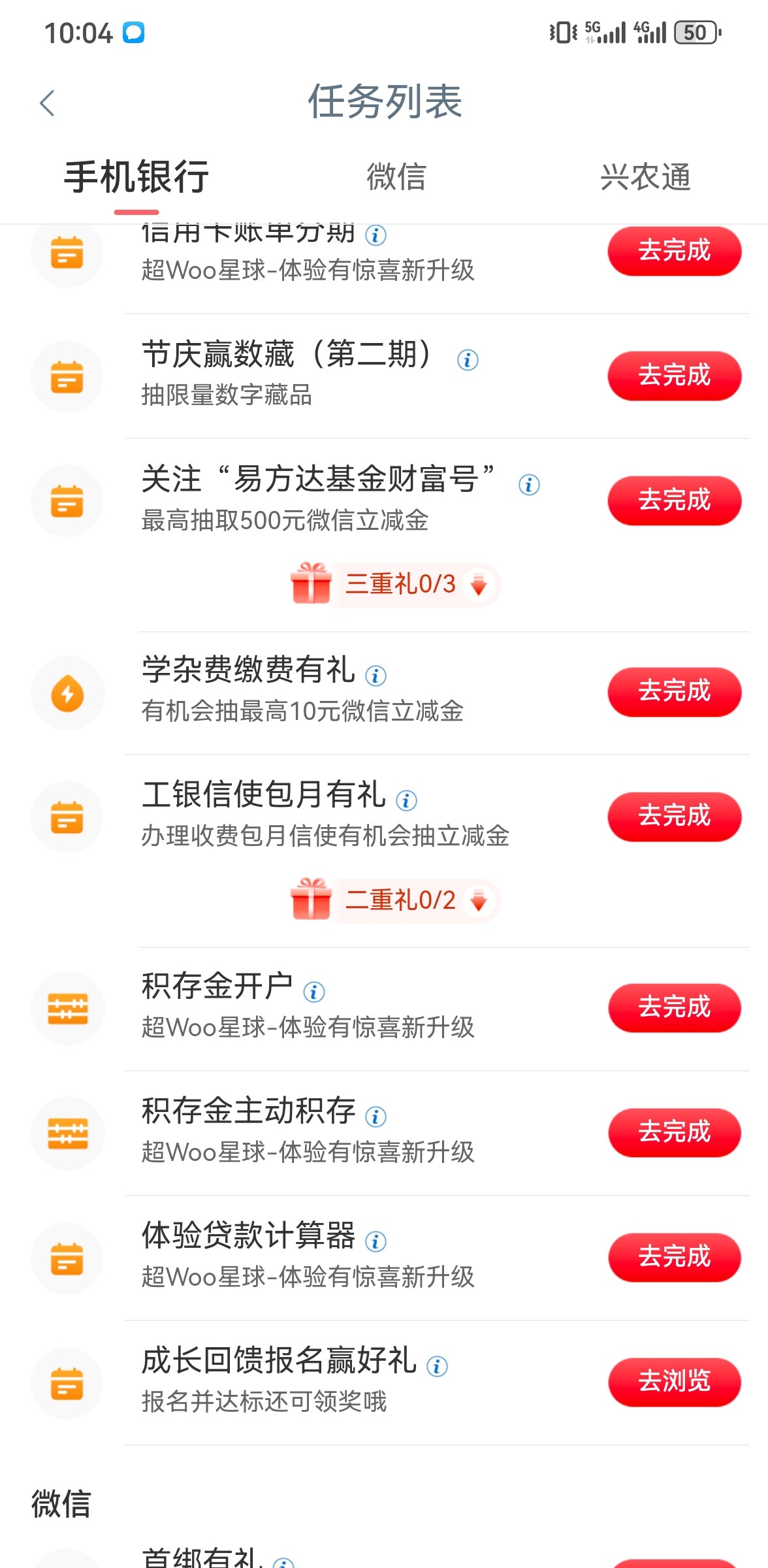
Task: Tap 去完成 for 节庆赢数藏（第二期）
Action: click(674, 376)
